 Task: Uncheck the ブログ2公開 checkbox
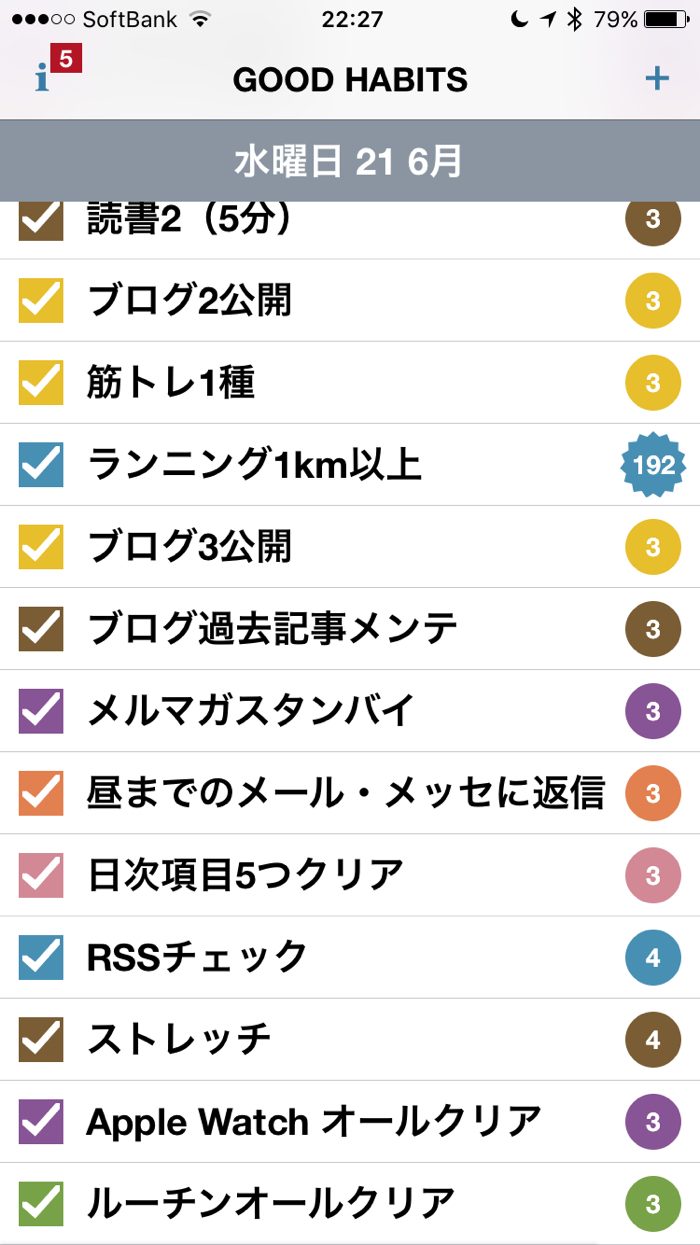click(41, 301)
